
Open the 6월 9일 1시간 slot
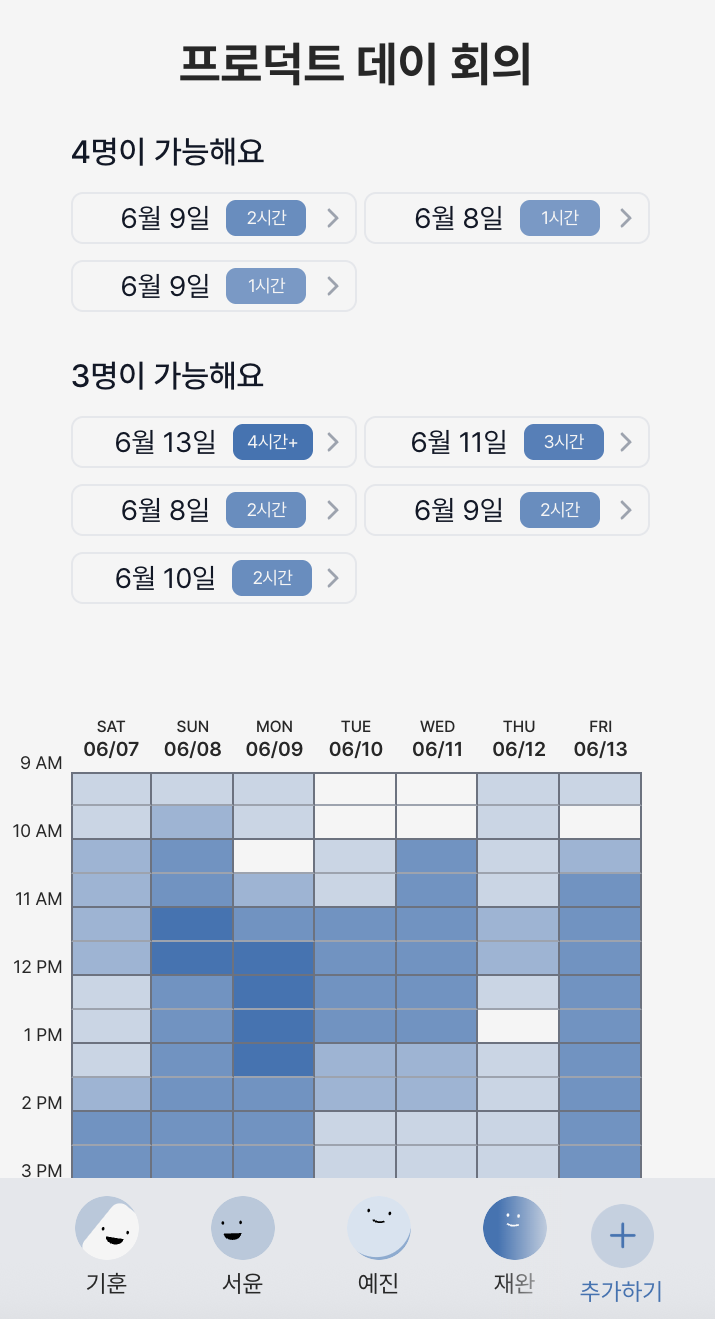214,286
